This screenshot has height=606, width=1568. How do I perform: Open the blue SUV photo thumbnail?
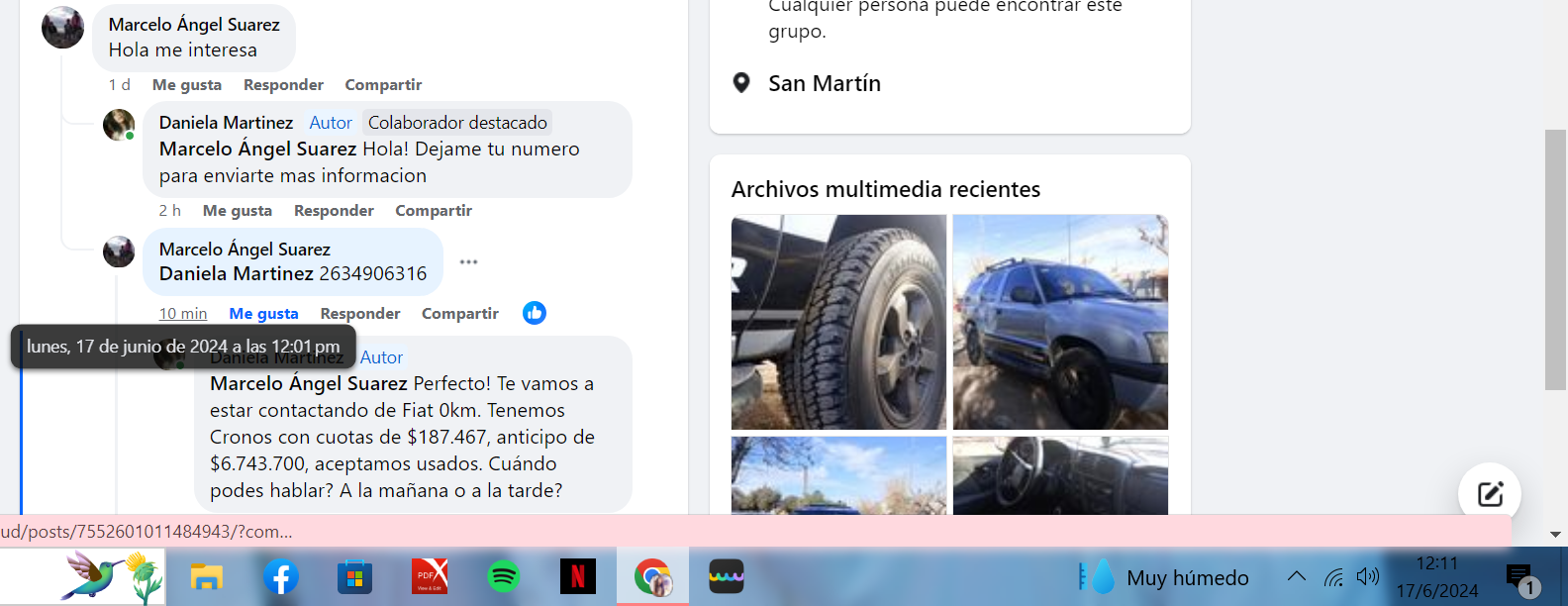[x=1060, y=322]
